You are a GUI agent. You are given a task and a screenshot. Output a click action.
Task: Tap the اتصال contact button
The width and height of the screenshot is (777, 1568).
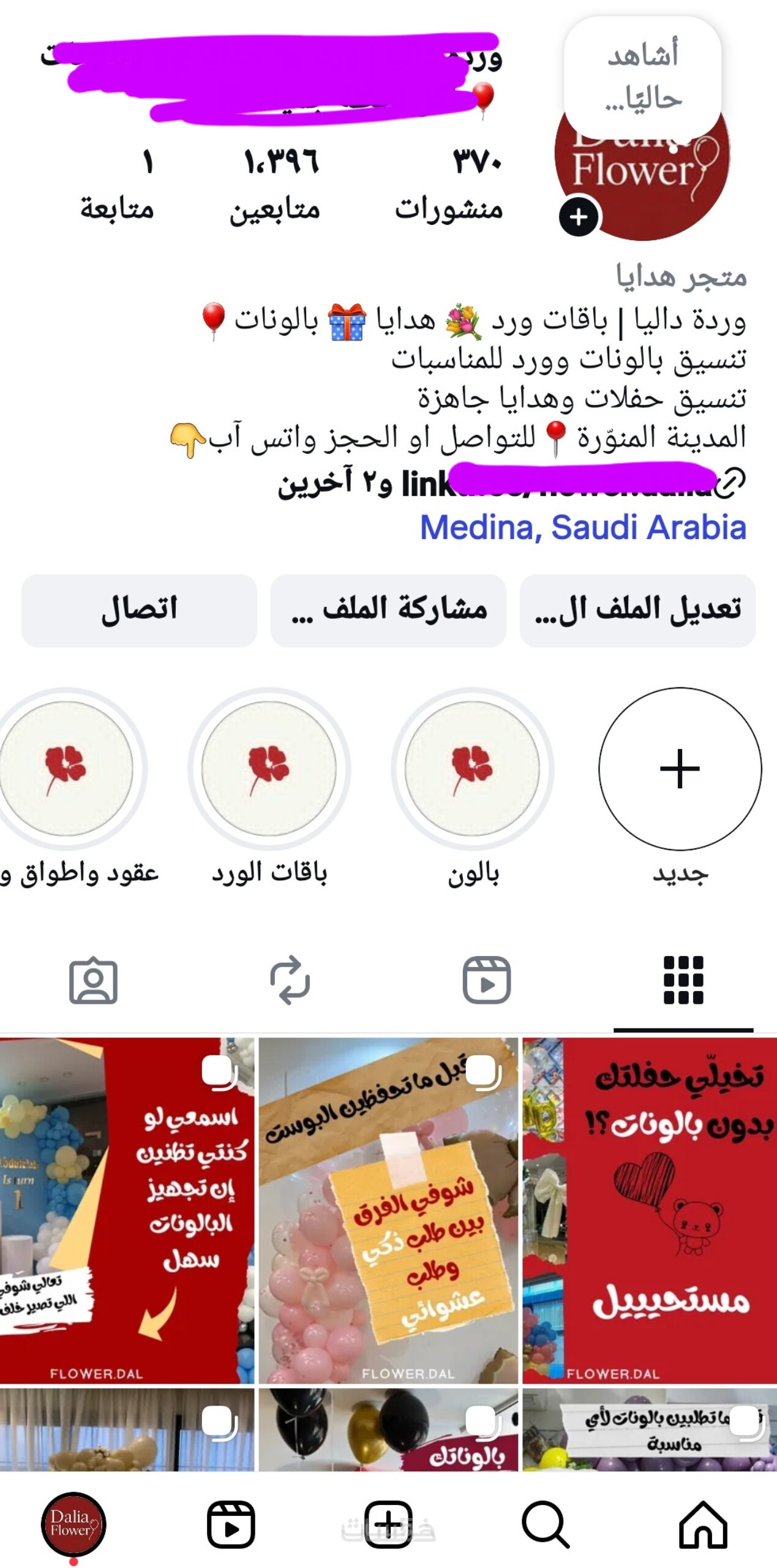[139, 610]
